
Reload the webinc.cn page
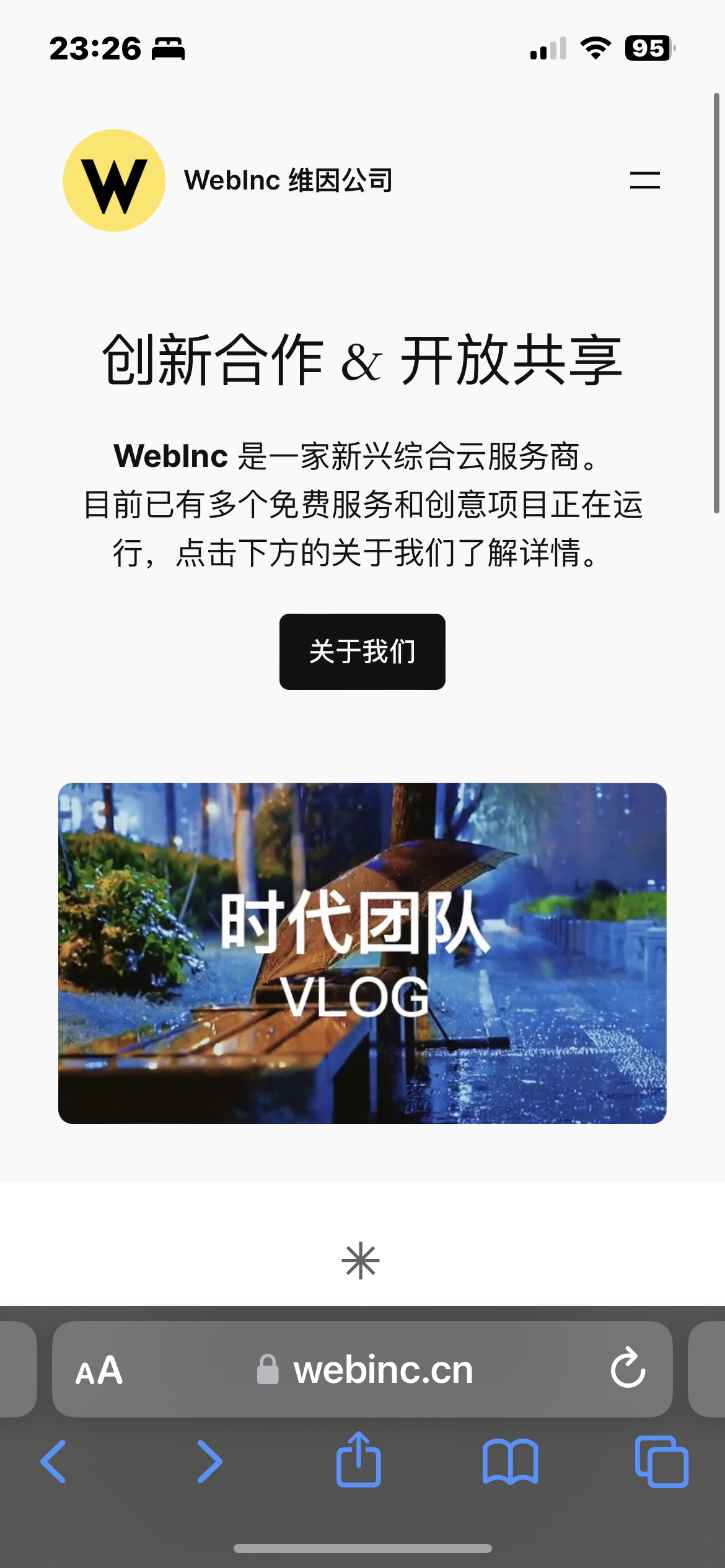628,1369
